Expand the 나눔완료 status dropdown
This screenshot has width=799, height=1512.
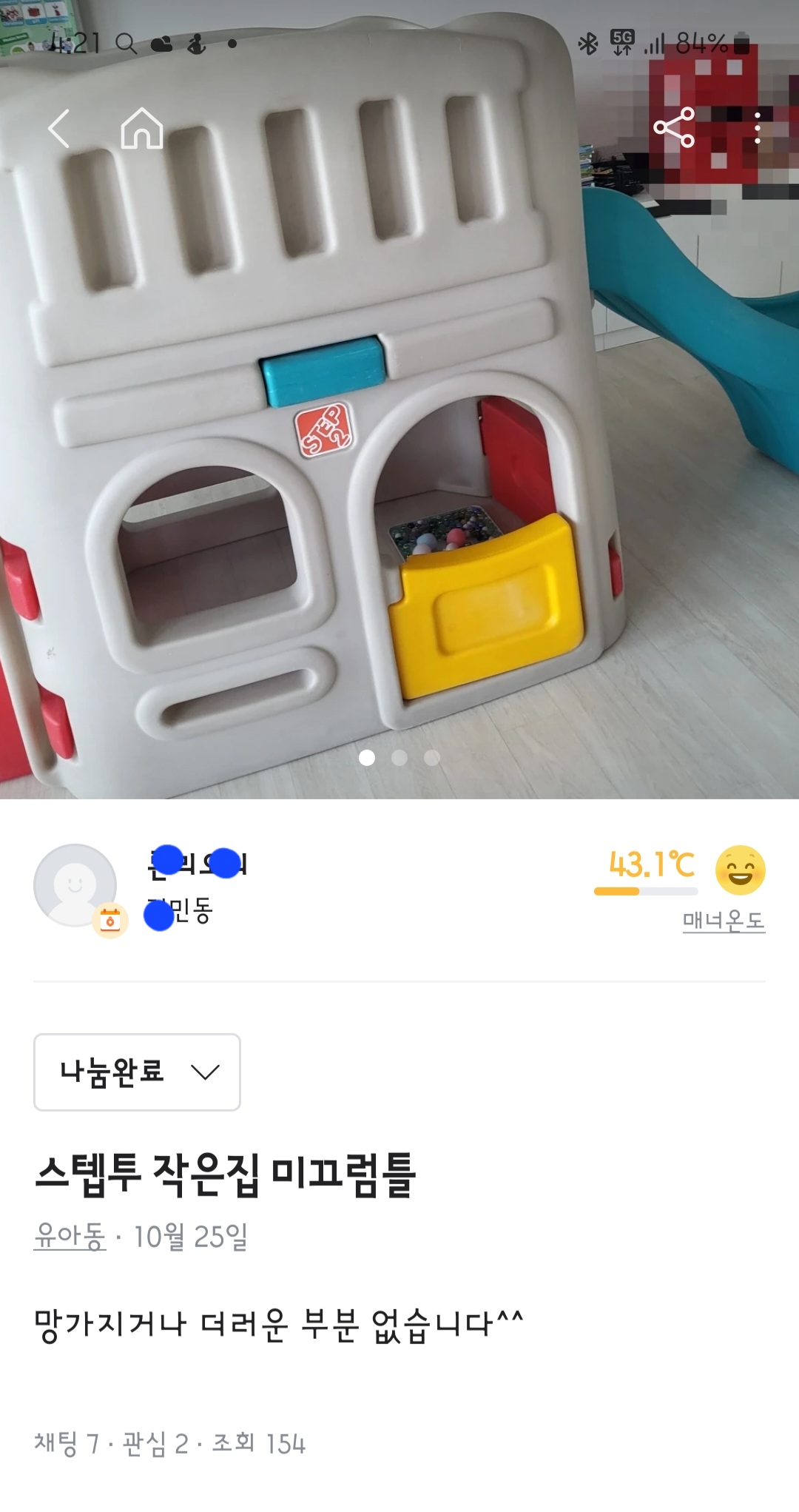[x=138, y=1072]
